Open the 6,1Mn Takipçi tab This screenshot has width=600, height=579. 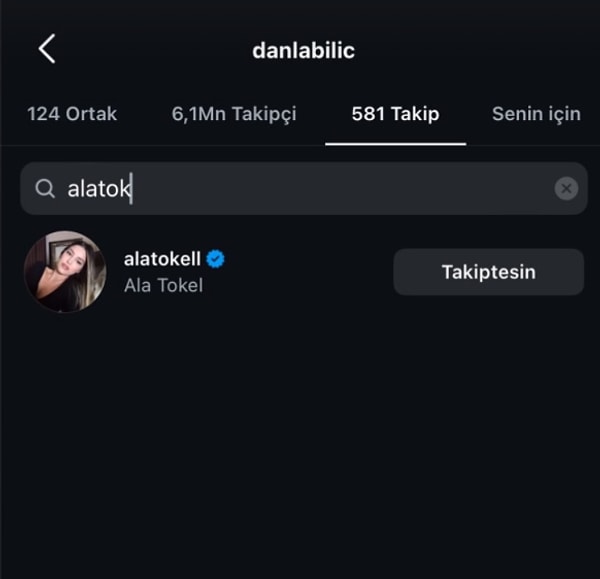click(234, 114)
